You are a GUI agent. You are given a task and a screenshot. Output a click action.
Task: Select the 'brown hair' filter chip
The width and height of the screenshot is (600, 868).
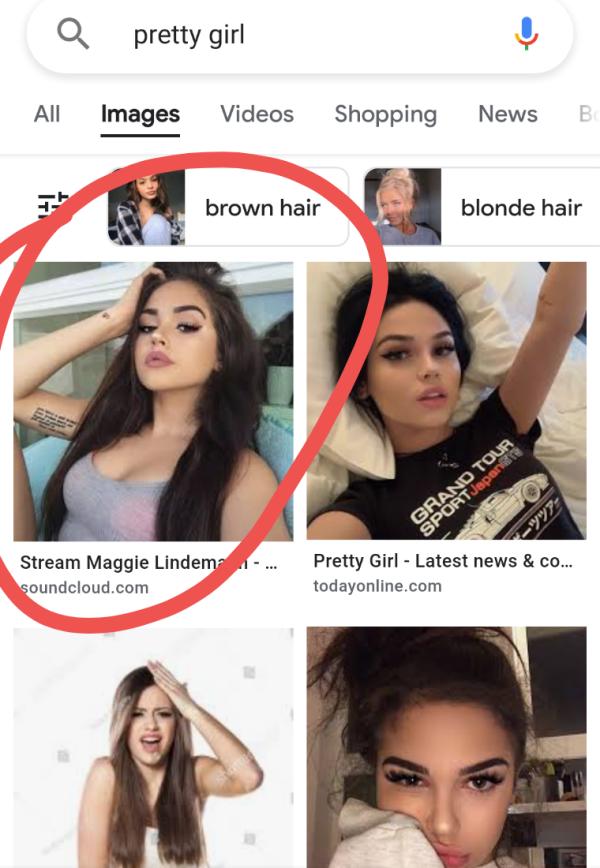point(230,207)
